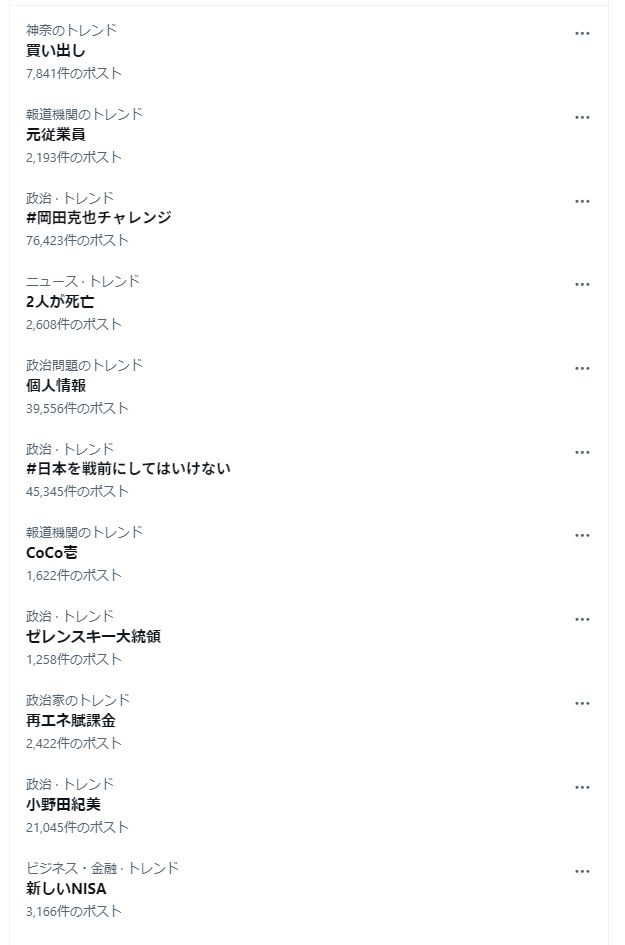The height and width of the screenshot is (945, 625).
Task: View posts for #岡田克也チャレンジ
Action: 99,217
